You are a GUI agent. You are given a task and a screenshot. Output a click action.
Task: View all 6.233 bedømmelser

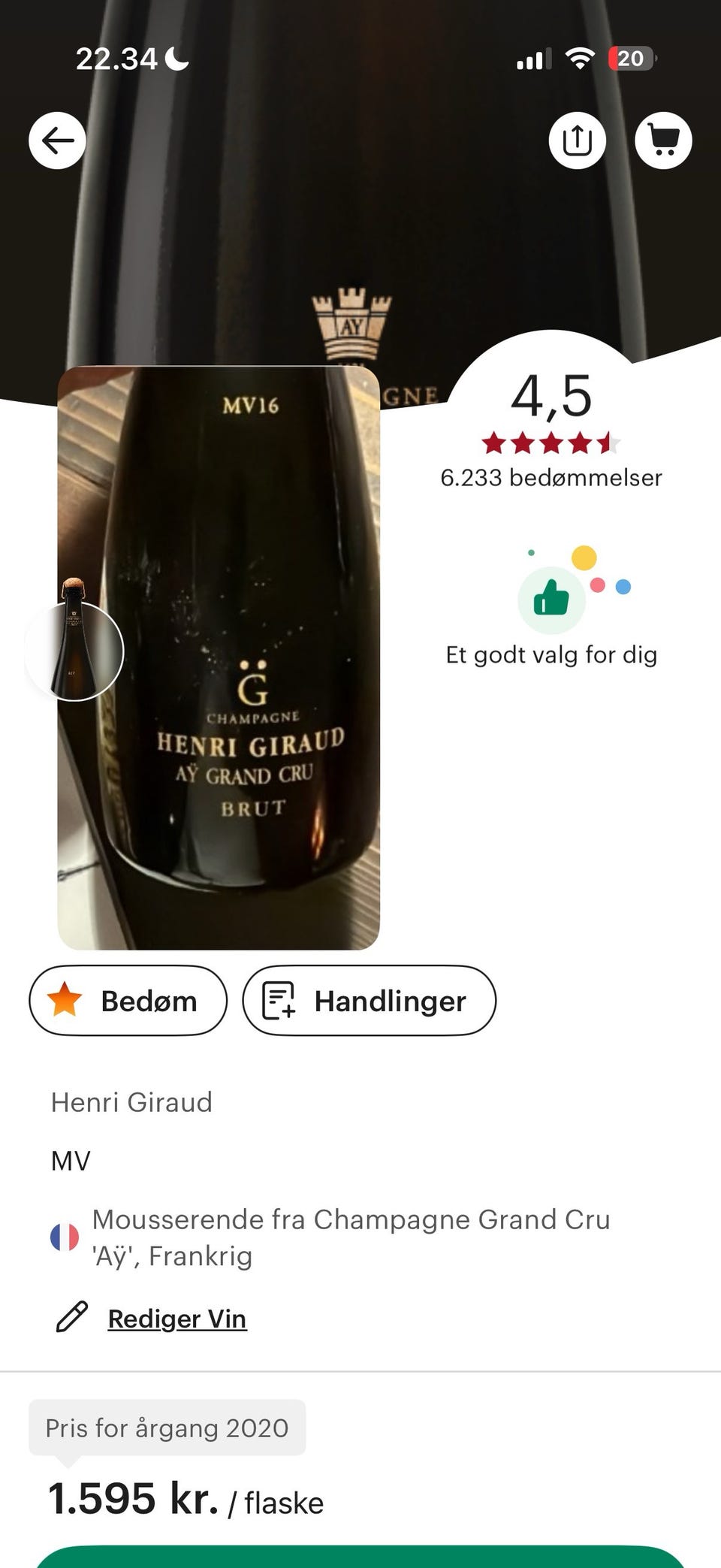tap(552, 478)
